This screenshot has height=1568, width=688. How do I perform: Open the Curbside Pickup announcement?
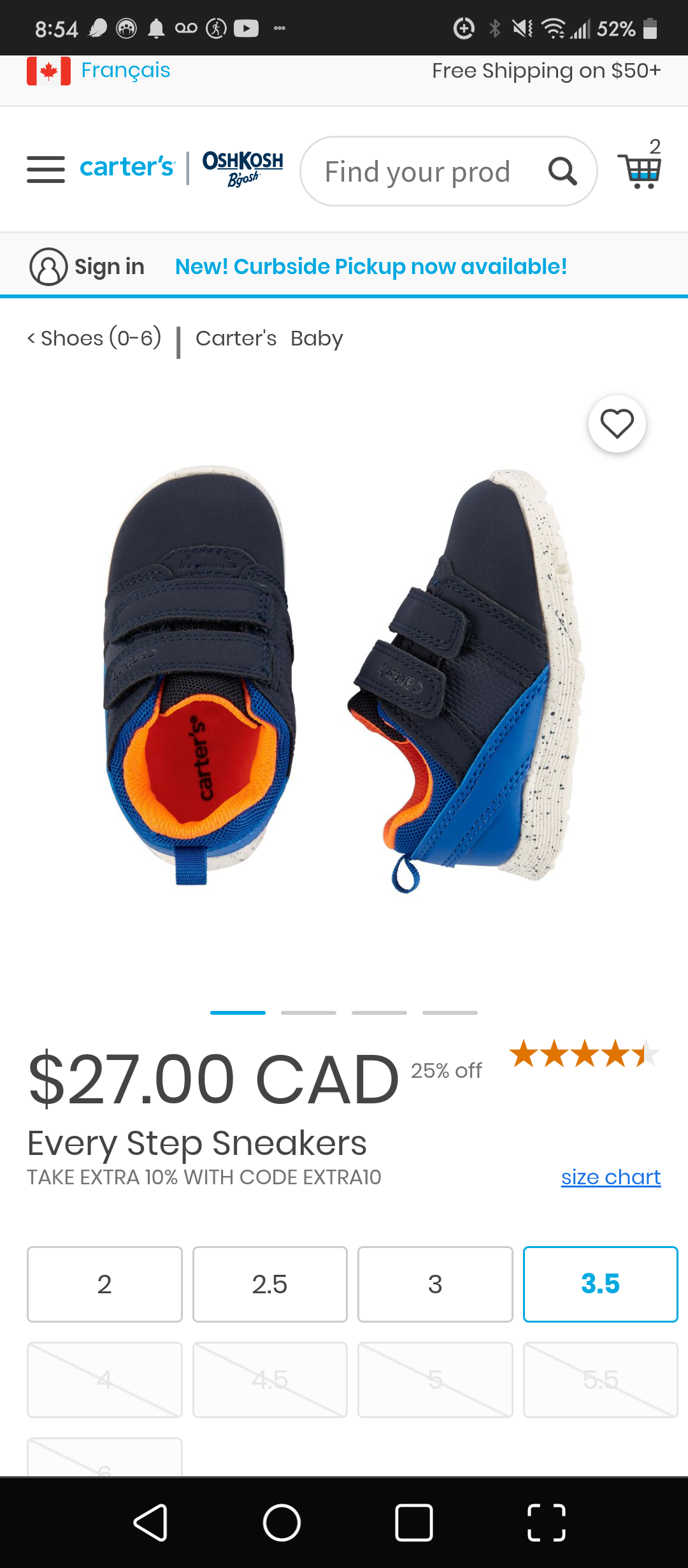(x=371, y=266)
